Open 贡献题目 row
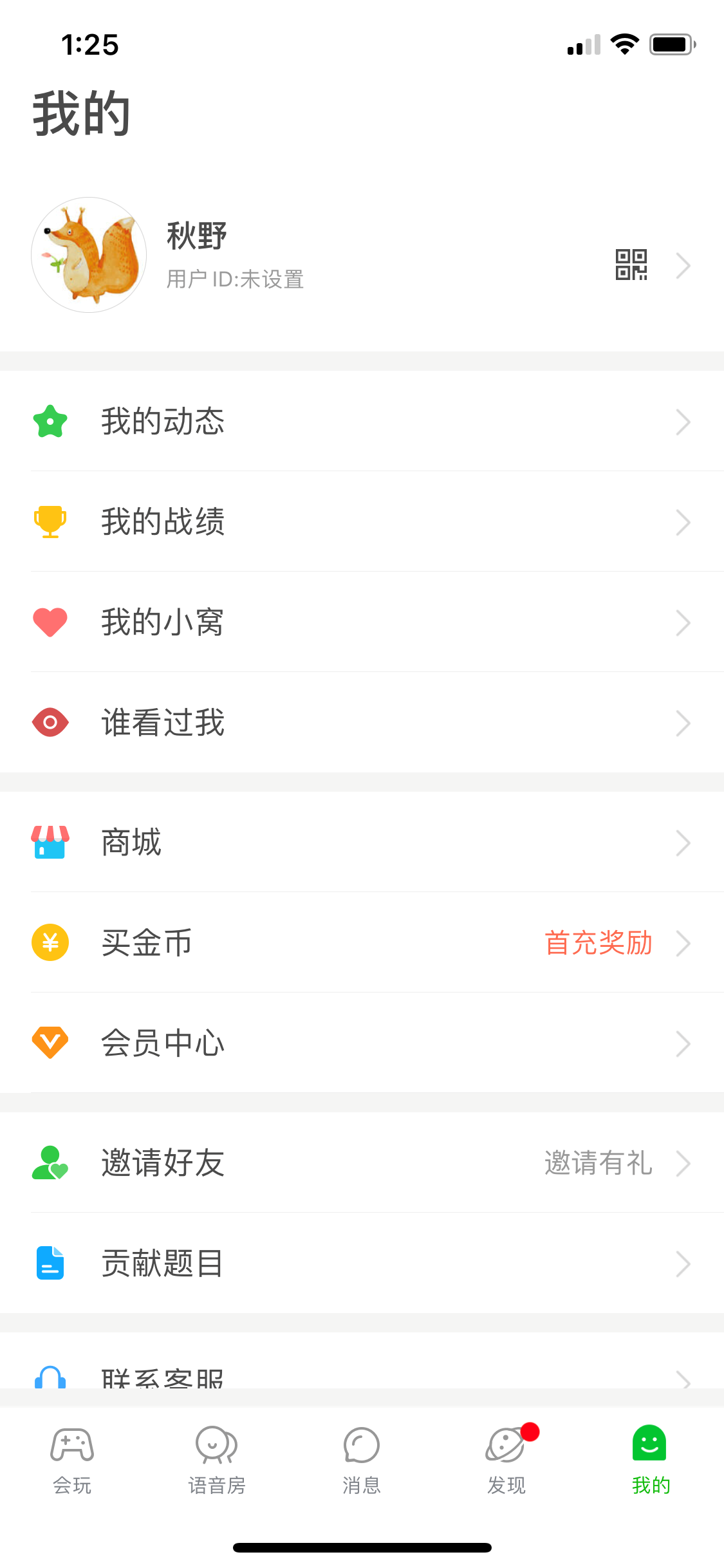 (360, 1264)
